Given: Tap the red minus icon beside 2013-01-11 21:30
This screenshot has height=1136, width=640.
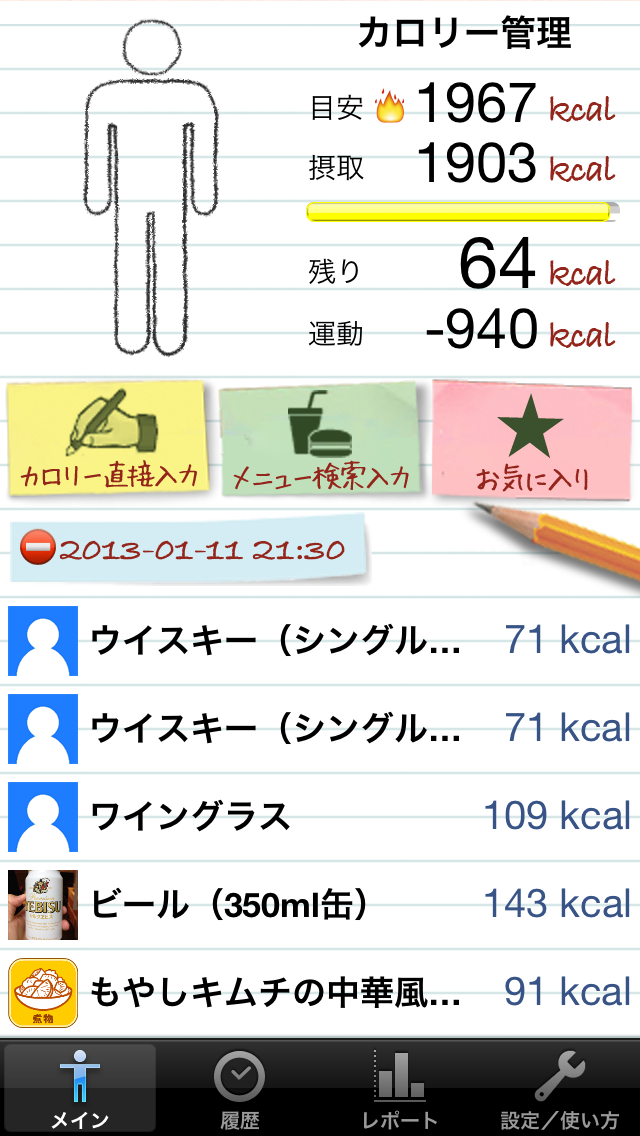Looking at the screenshot, I should (38, 549).
